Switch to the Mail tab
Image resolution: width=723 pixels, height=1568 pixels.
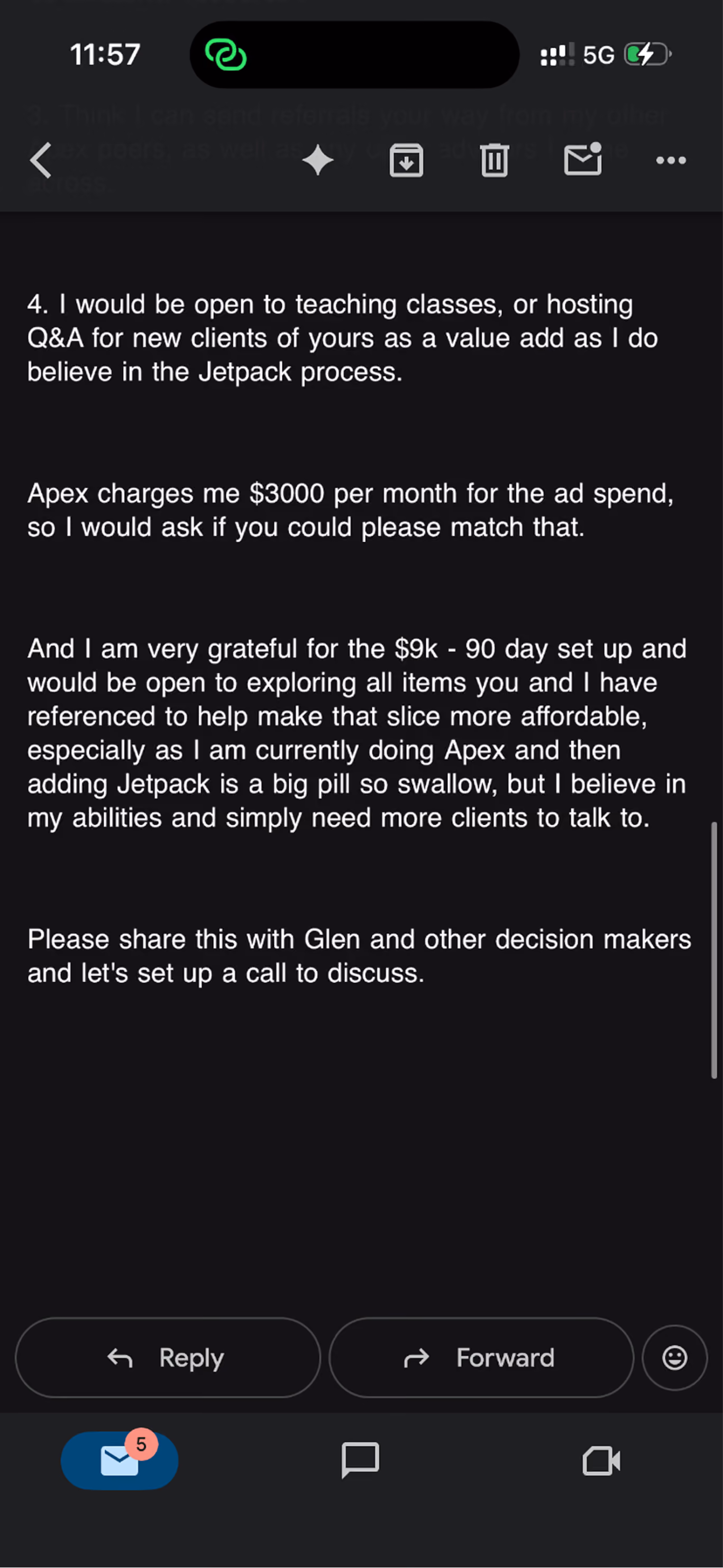point(120,1460)
